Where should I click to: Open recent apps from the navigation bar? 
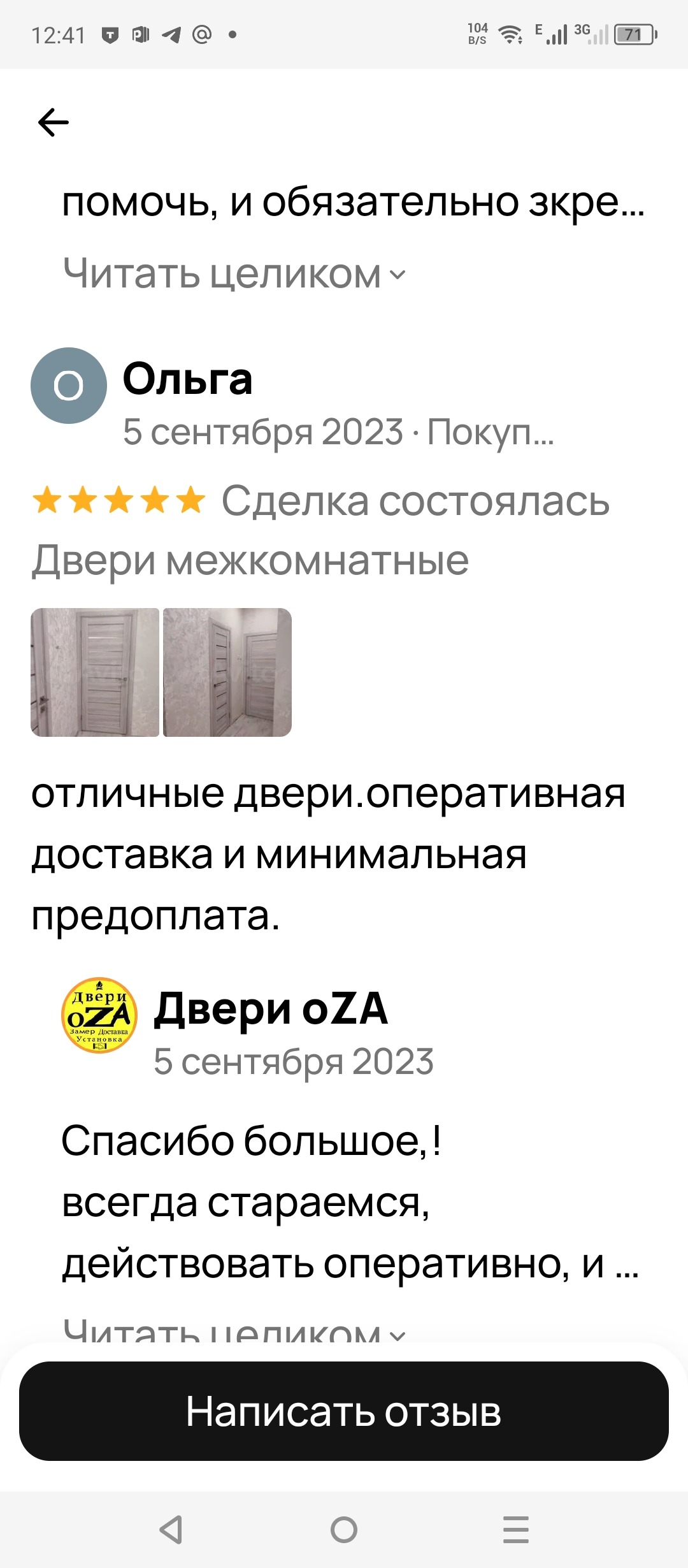[516, 1529]
